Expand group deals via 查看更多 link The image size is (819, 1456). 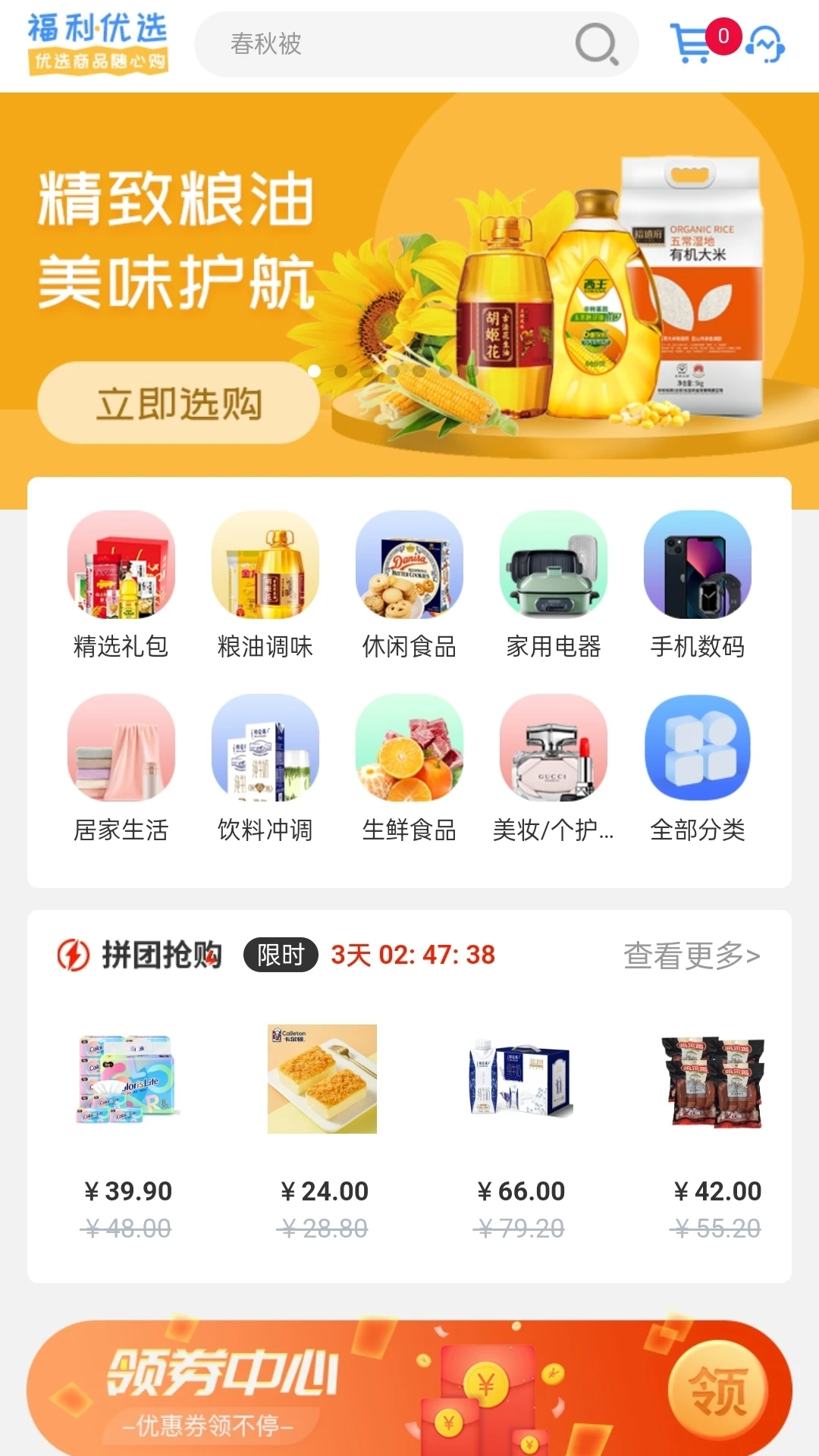click(691, 956)
